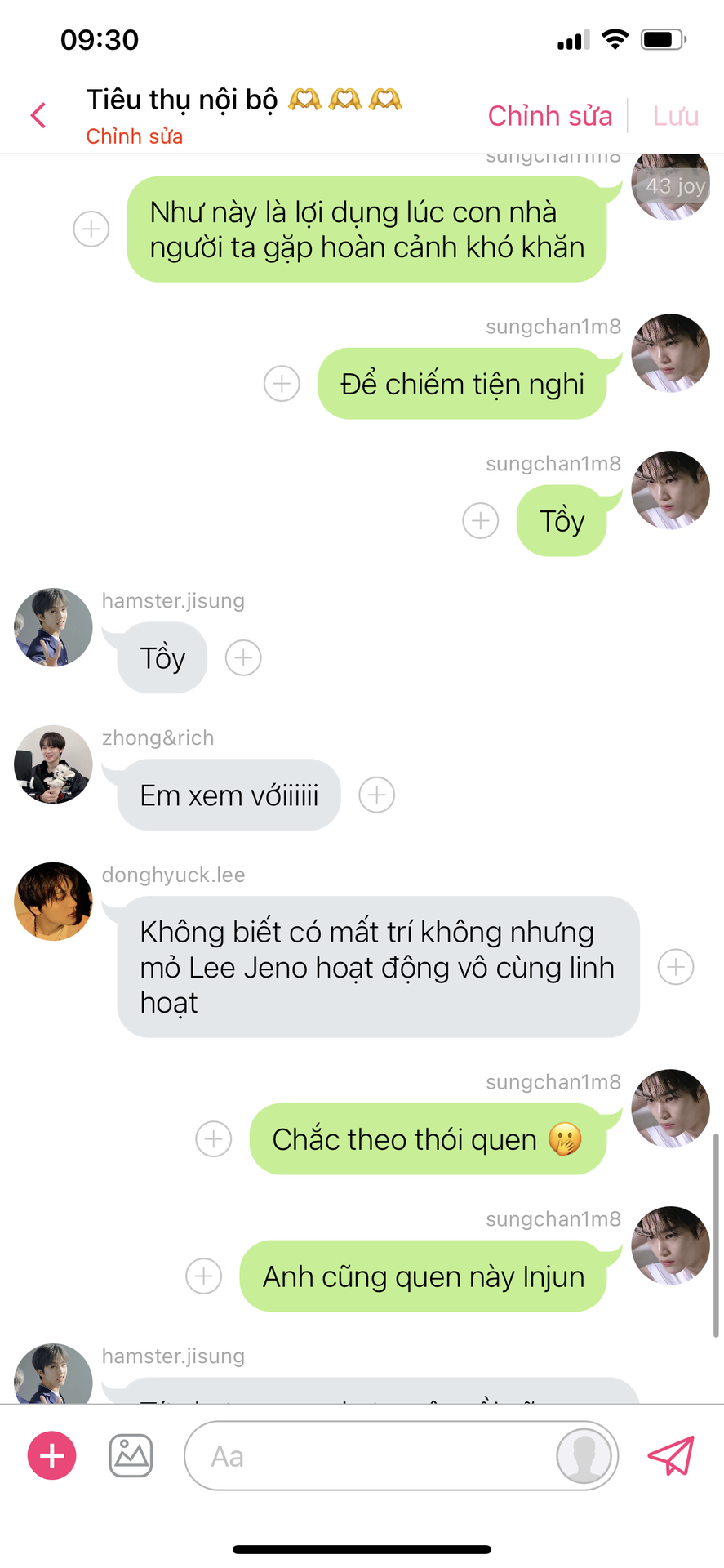Focus the Aa message input field
The height and width of the screenshot is (1568, 724).
pos(367,1456)
